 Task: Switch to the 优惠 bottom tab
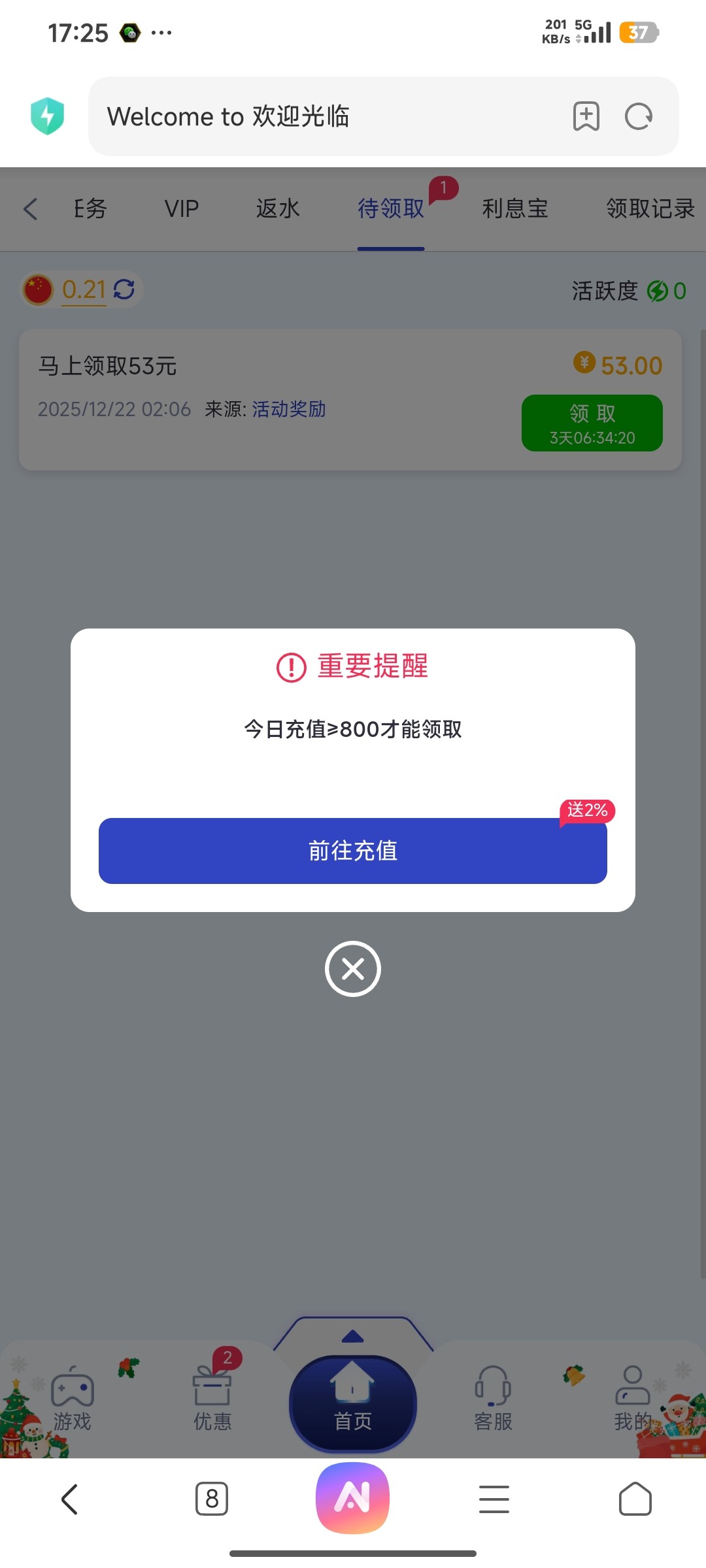pos(212,1398)
